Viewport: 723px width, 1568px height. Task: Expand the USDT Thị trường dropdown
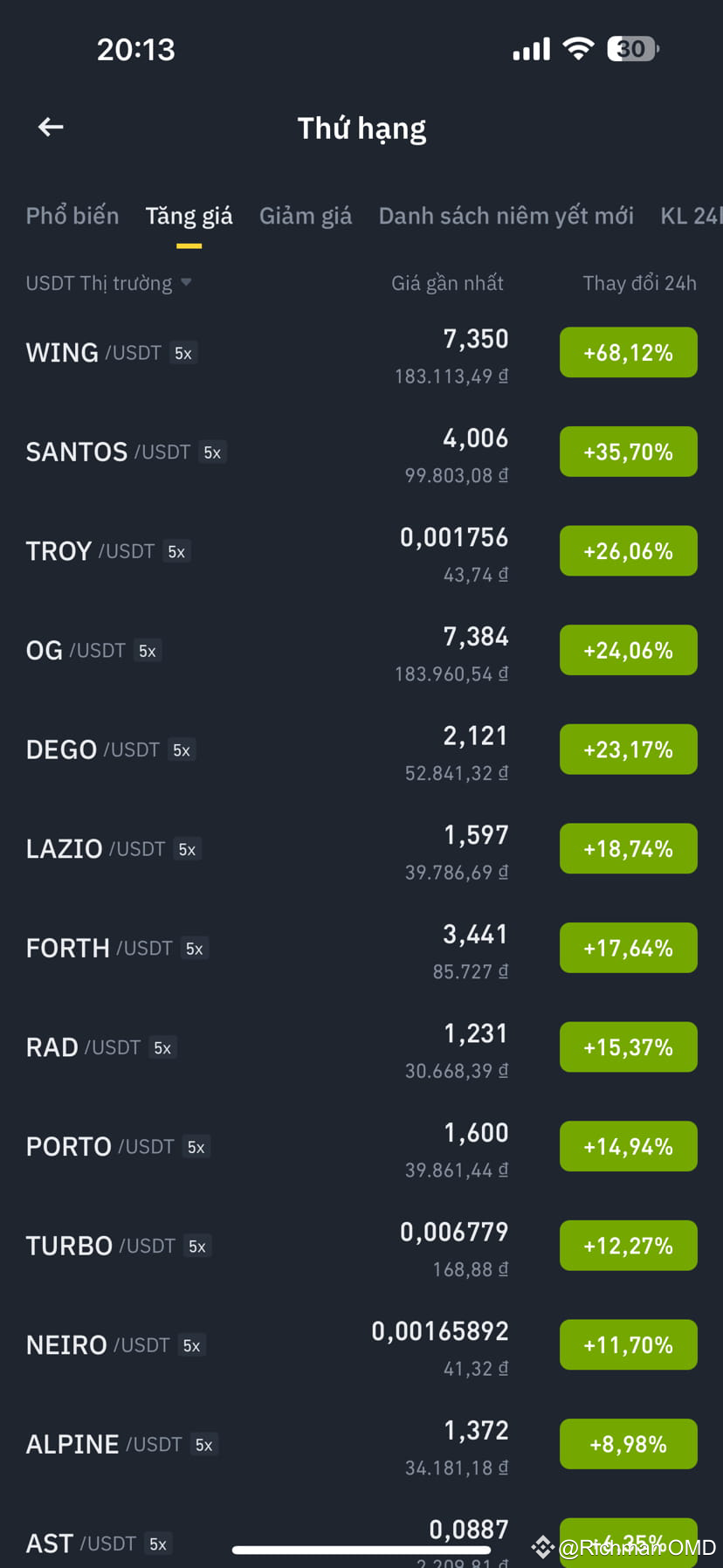(x=108, y=283)
